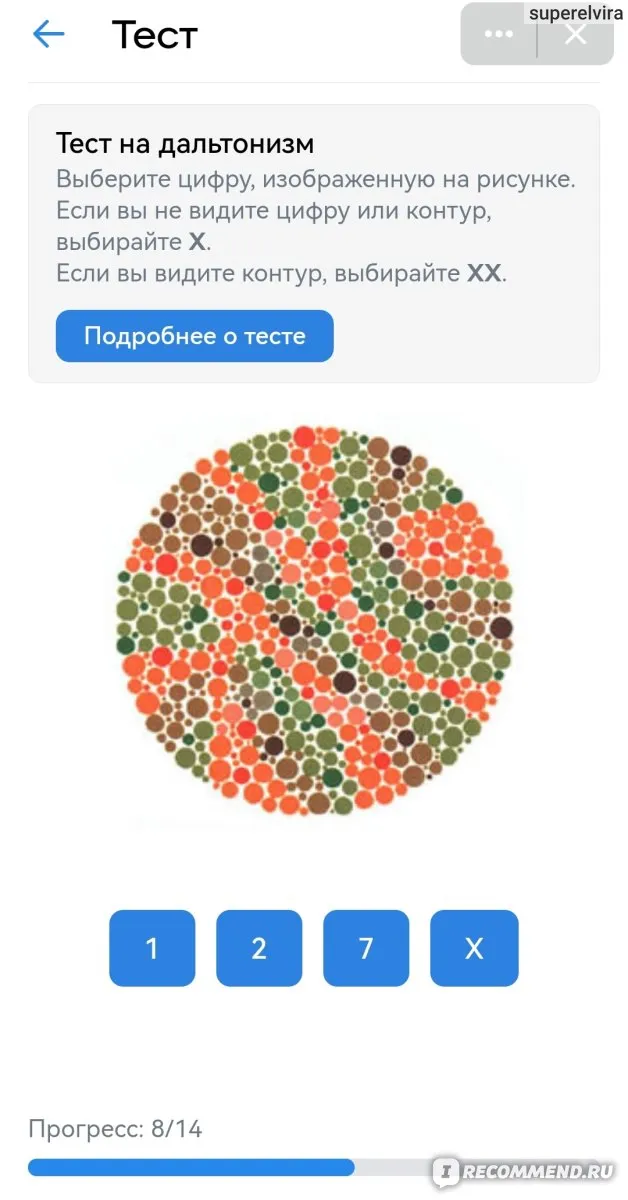628x1200 pixels.
Task: Pick answer 7
Action: tap(366, 948)
